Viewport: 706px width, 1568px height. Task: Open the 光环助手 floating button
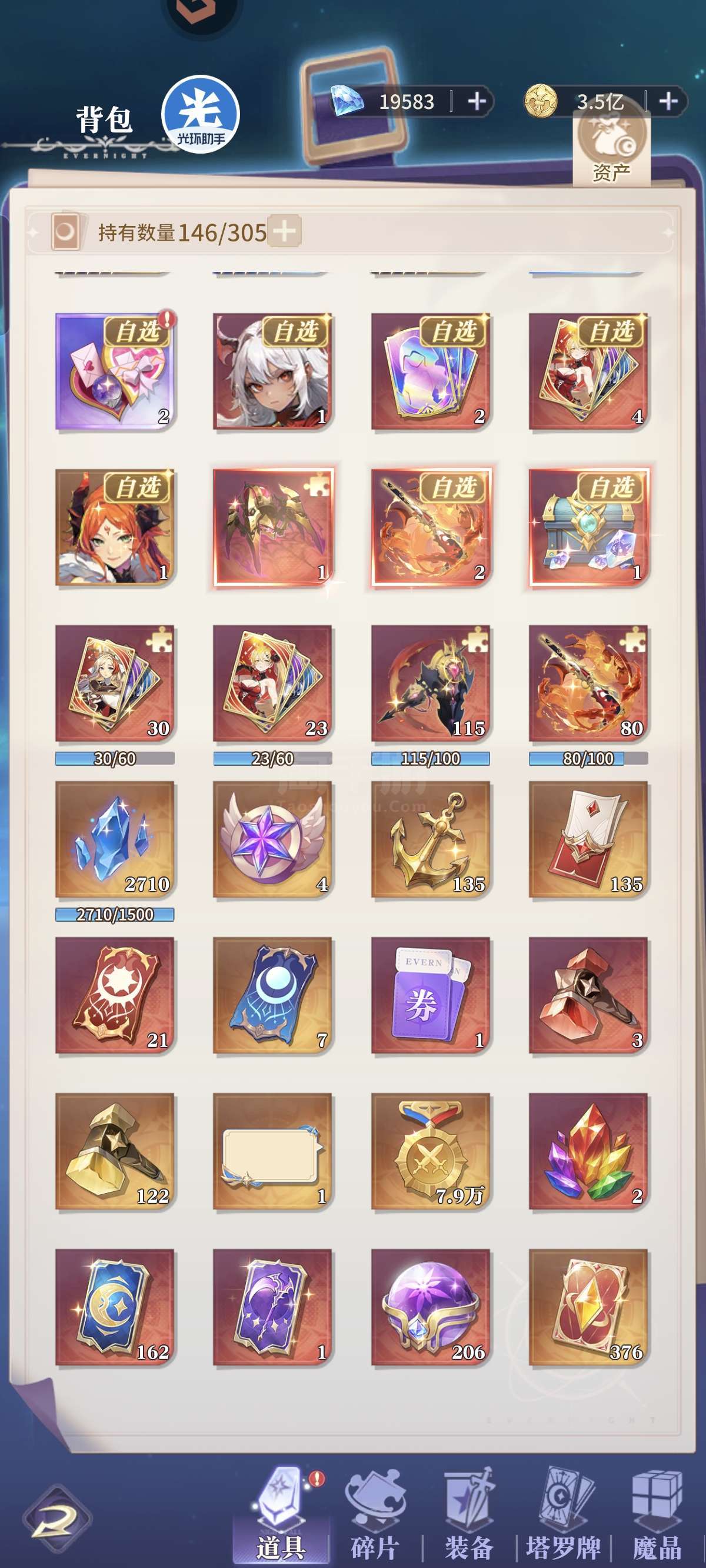tap(200, 114)
